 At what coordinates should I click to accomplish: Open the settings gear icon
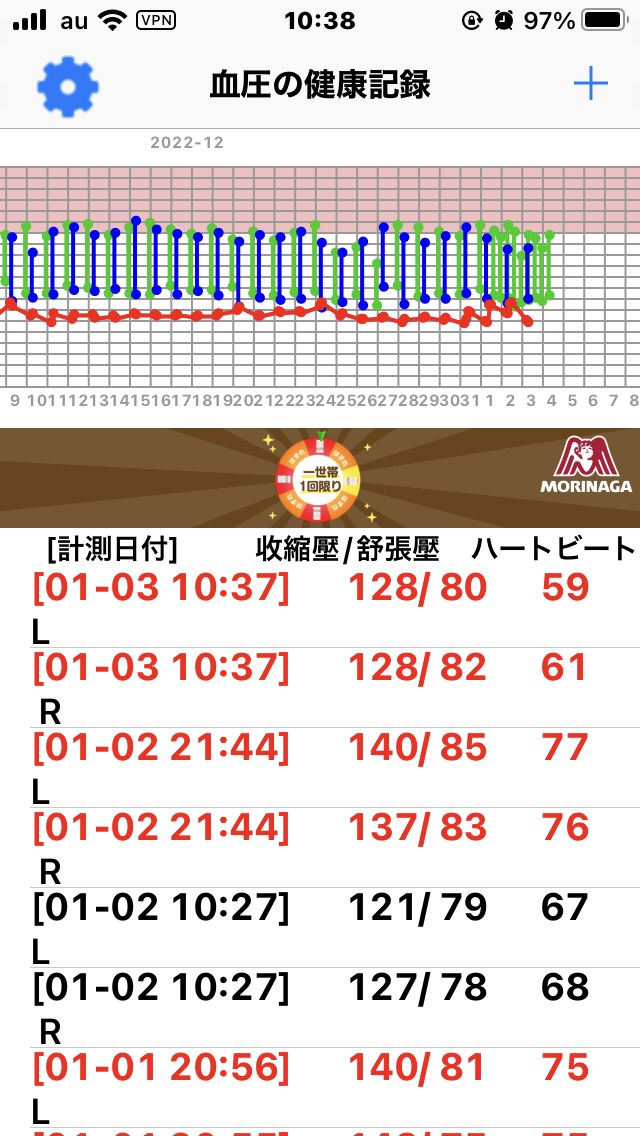click(x=68, y=86)
